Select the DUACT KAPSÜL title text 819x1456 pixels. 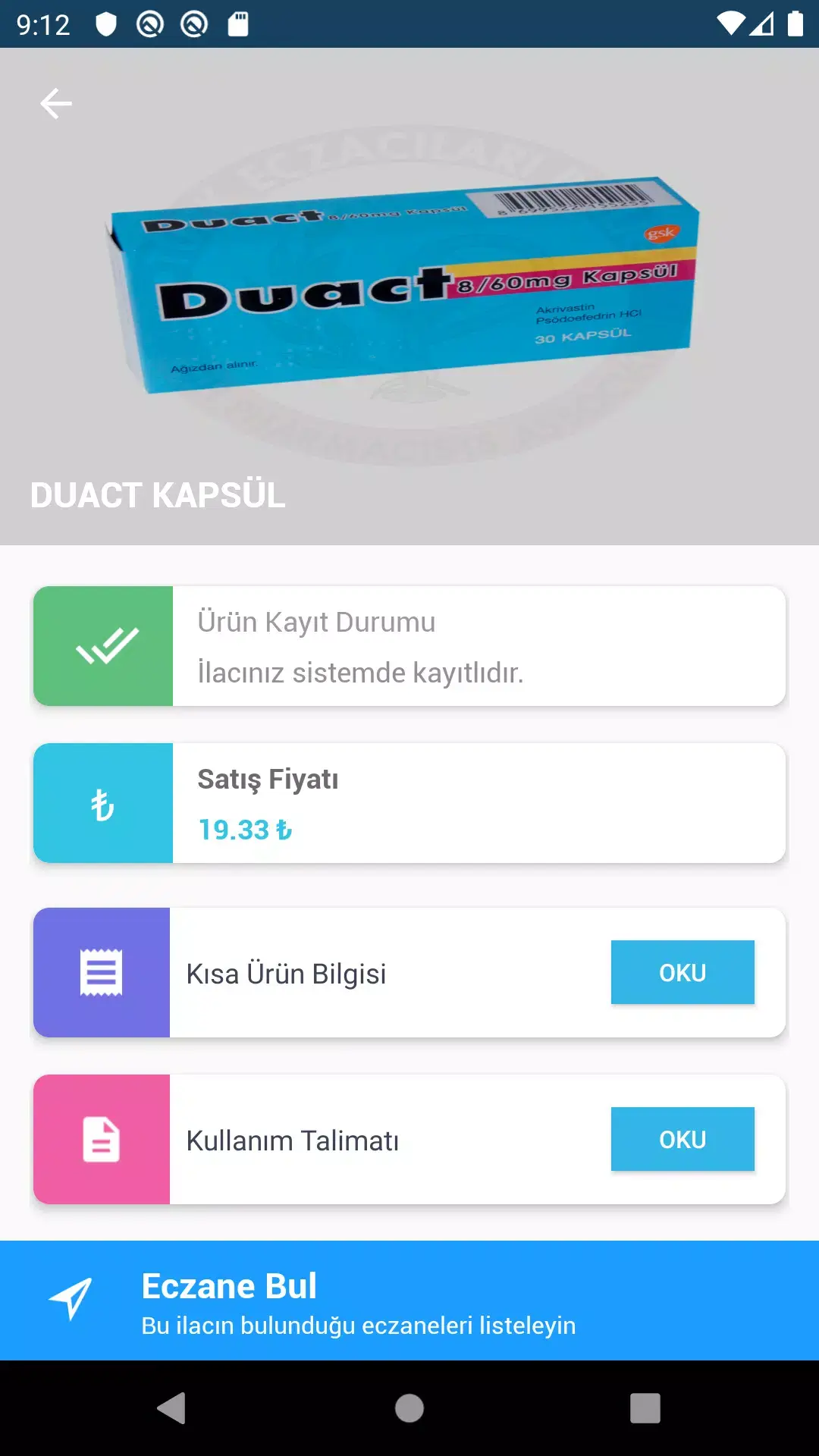[157, 497]
